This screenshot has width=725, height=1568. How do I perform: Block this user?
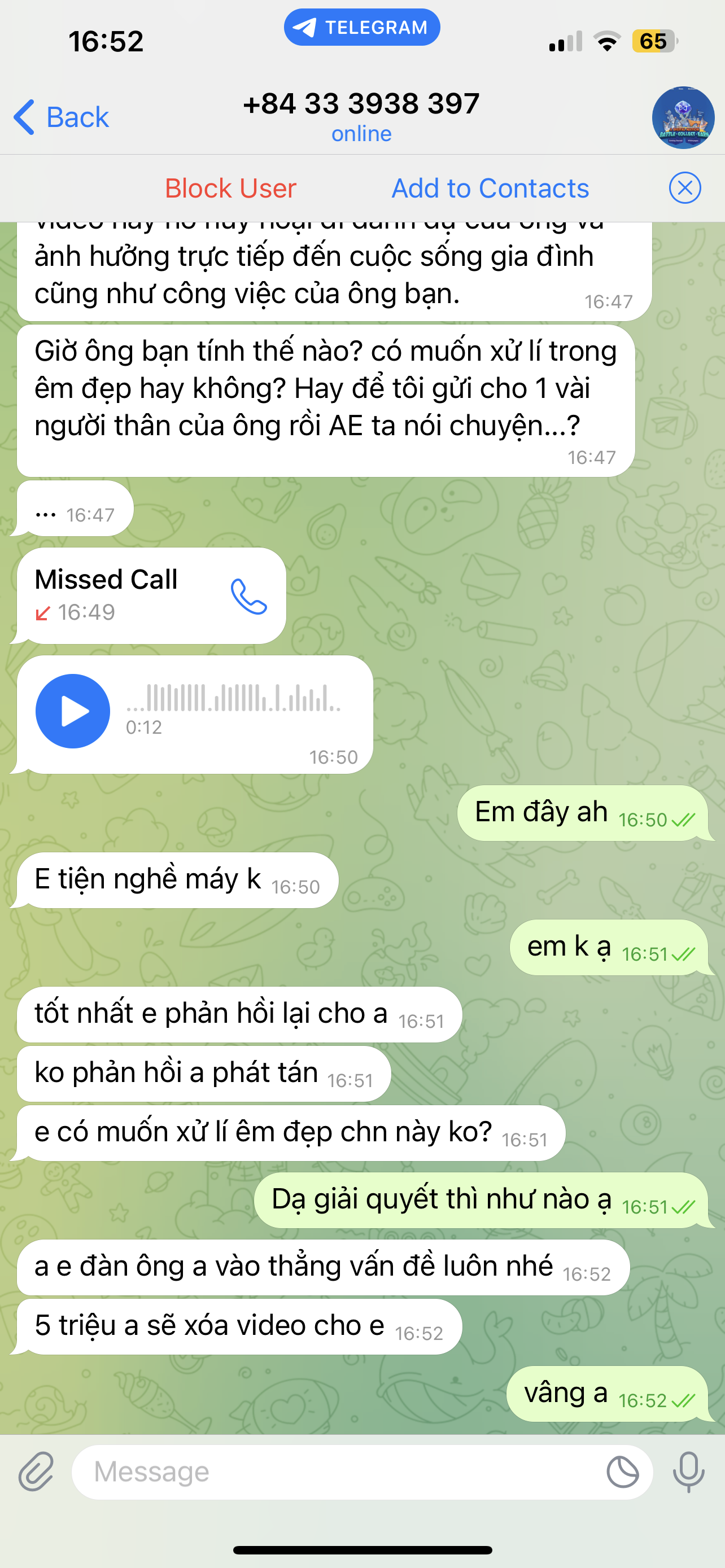coord(231,188)
